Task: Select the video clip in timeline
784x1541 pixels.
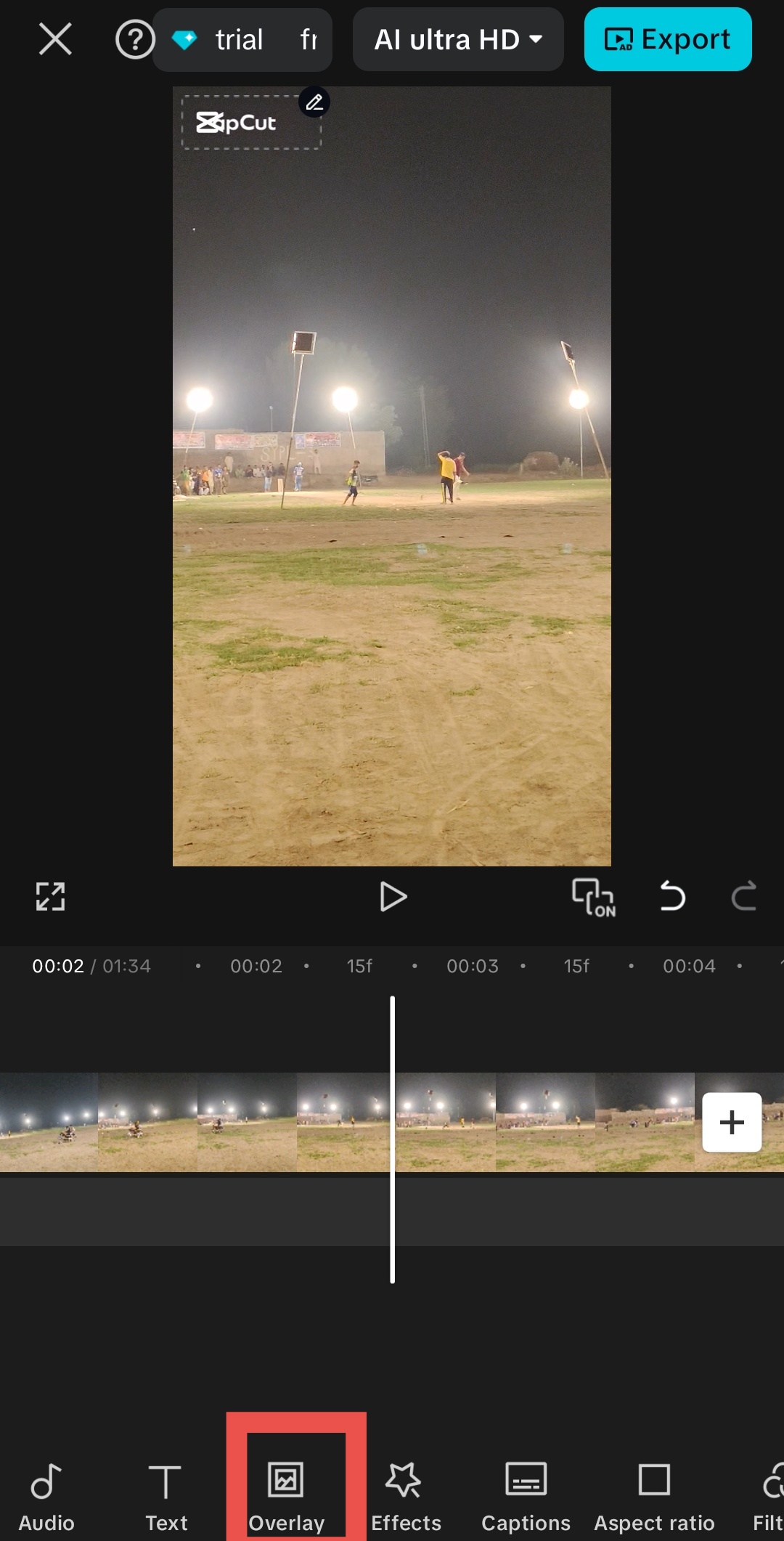Action: click(348, 1122)
